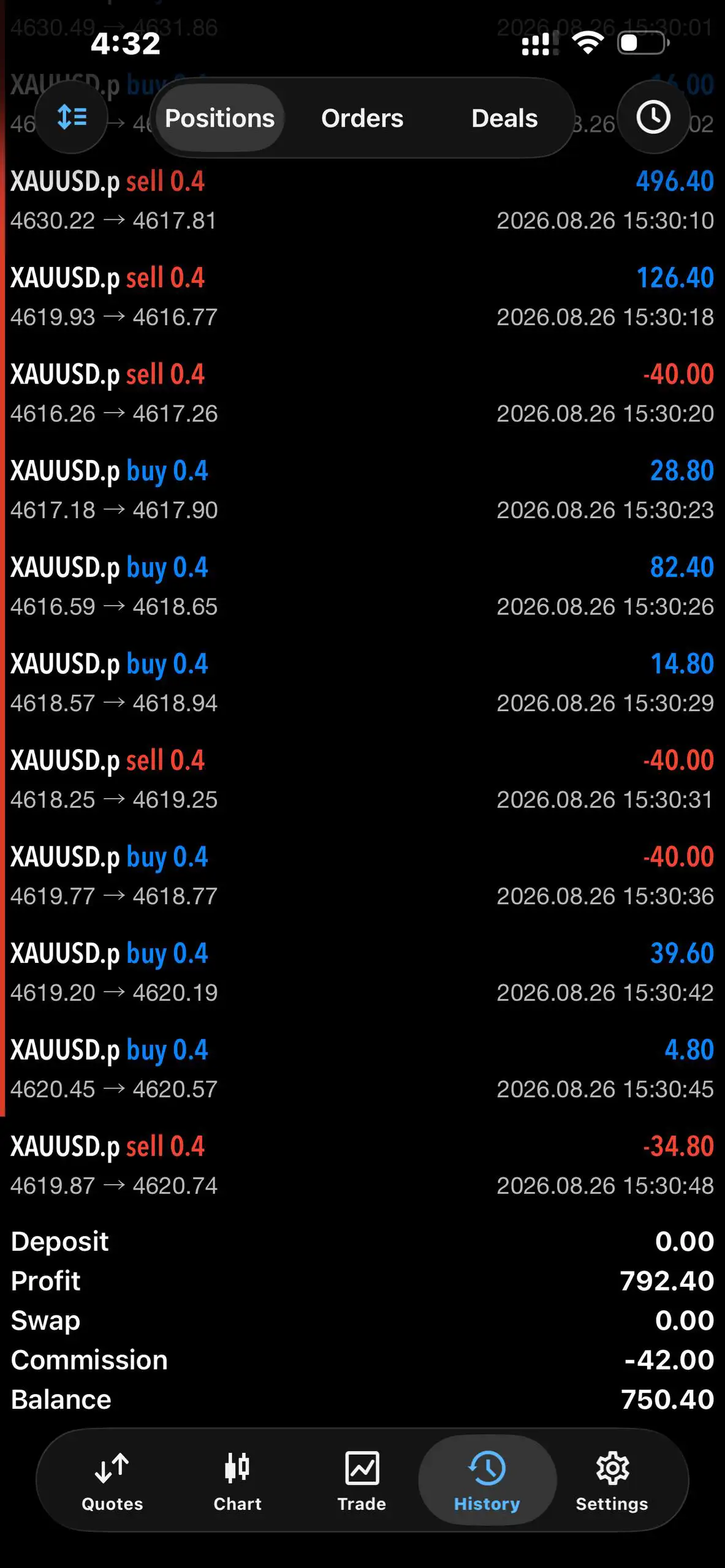Open the sell position with -34.80 loss
Image resolution: width=725 pixels, height=1568 pixels.
[362, 1166]
